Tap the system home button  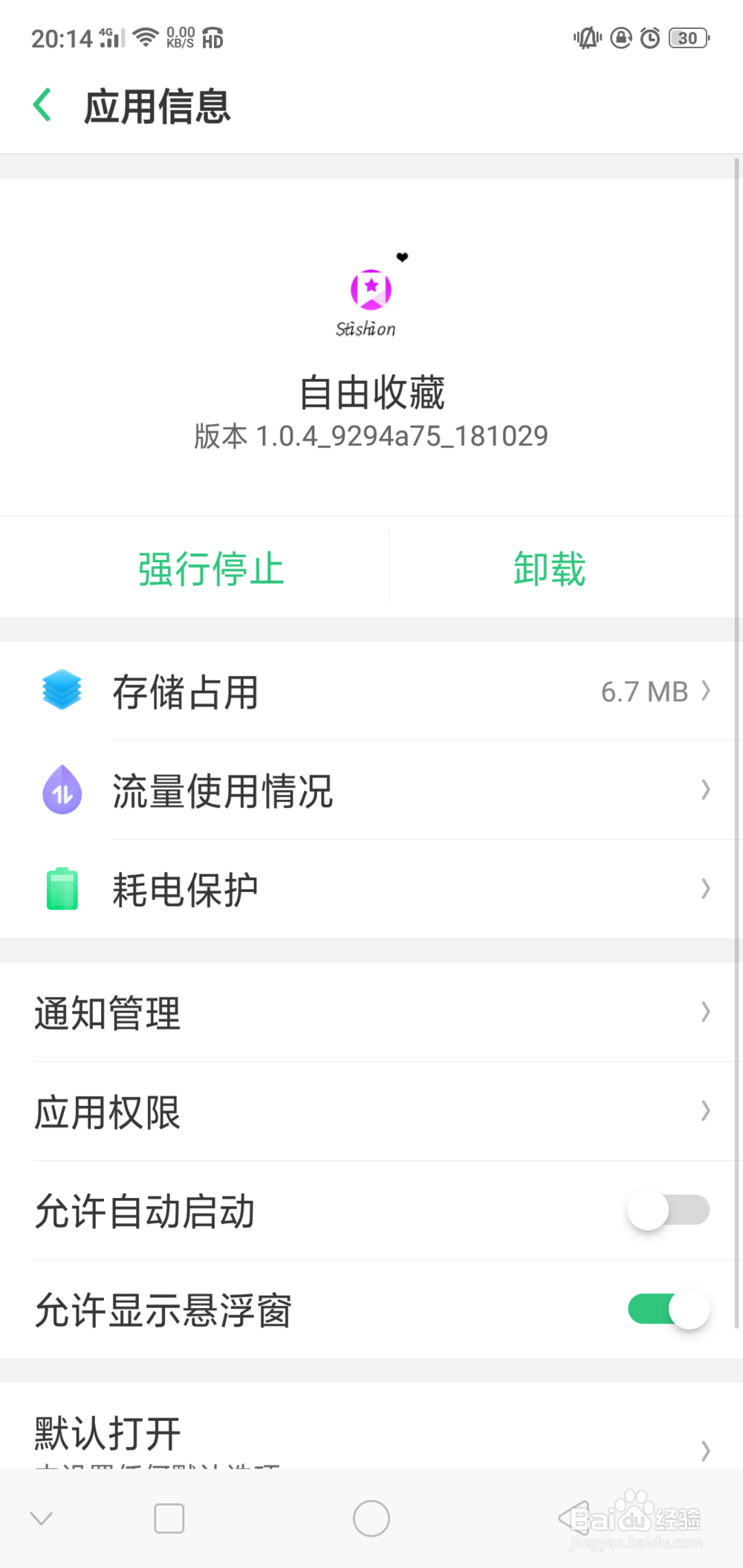click(x=371, y=1518)
